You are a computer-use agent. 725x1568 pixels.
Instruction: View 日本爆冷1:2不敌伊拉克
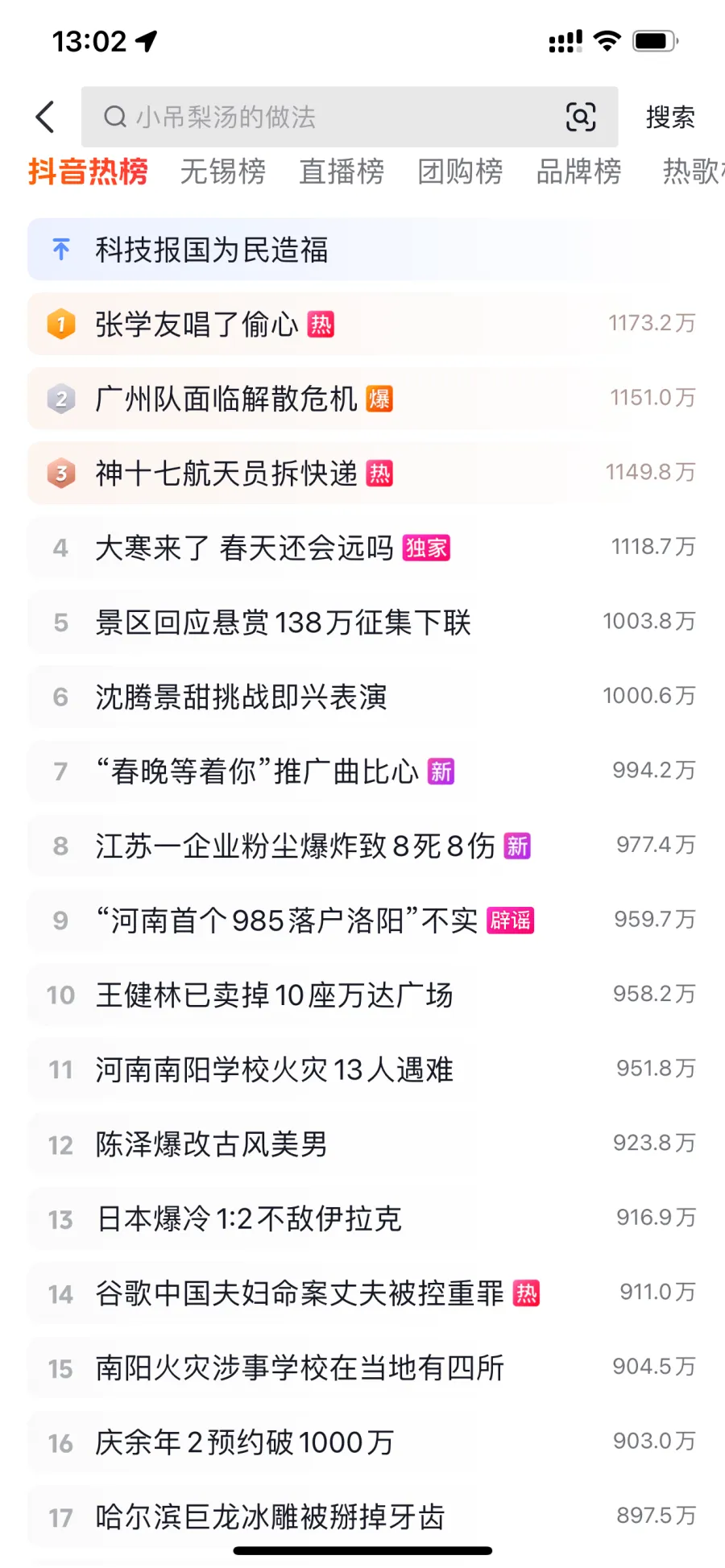coord(248,1219)
